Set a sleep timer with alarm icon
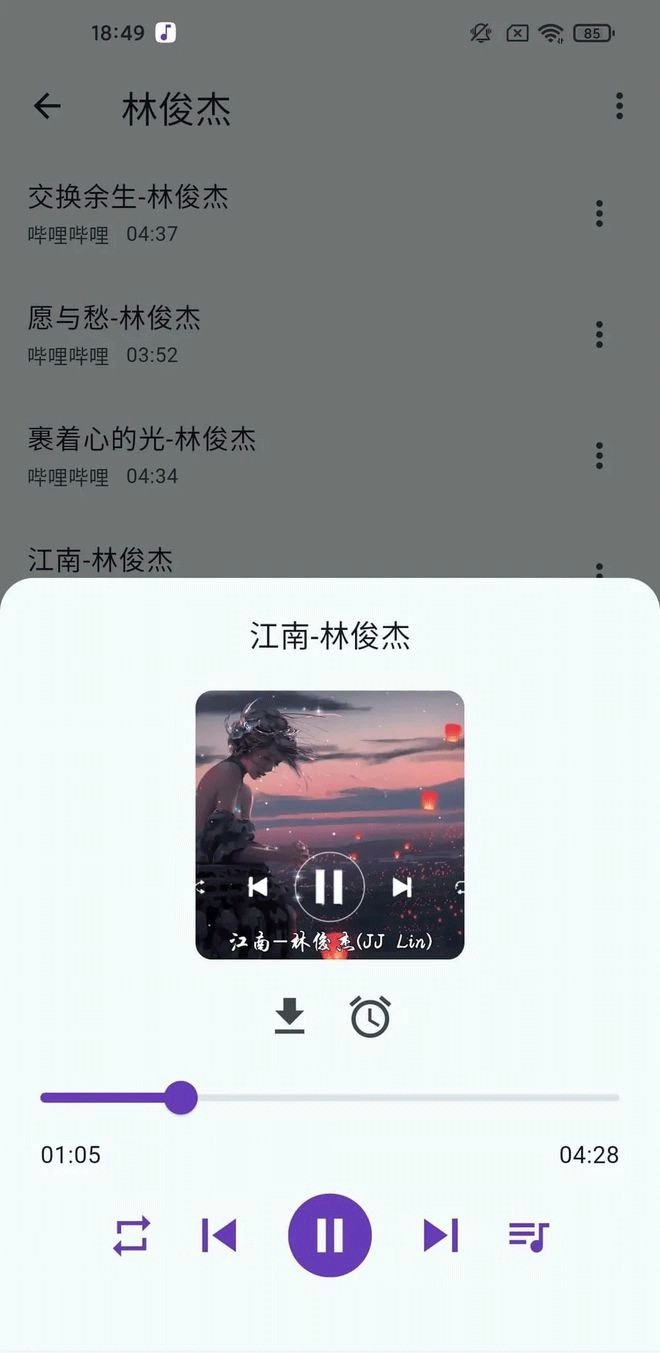This screenshot has width=660, height=1353. tap(370, 1017)
